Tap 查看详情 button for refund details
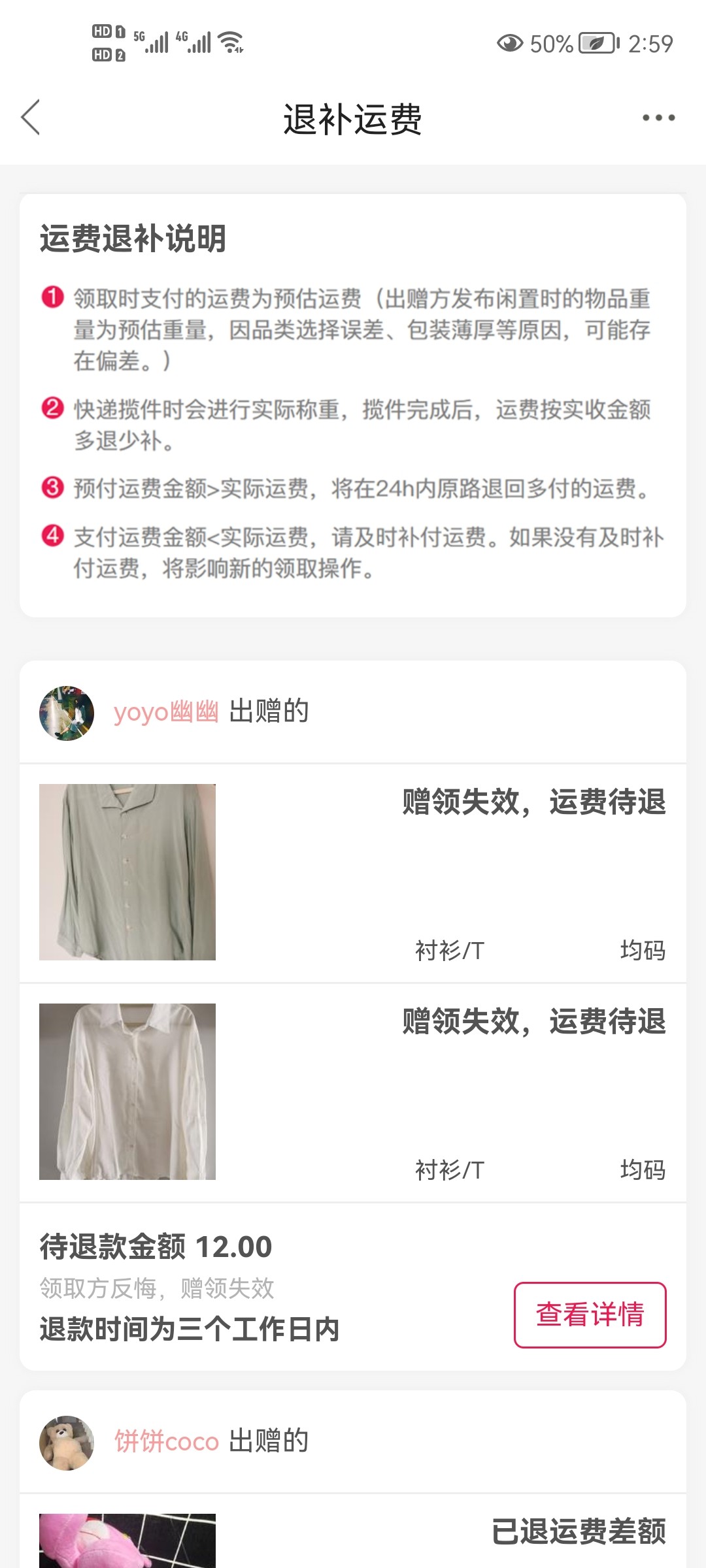The width and height of the screenshot is (706, 1568). pos(590,1315)
